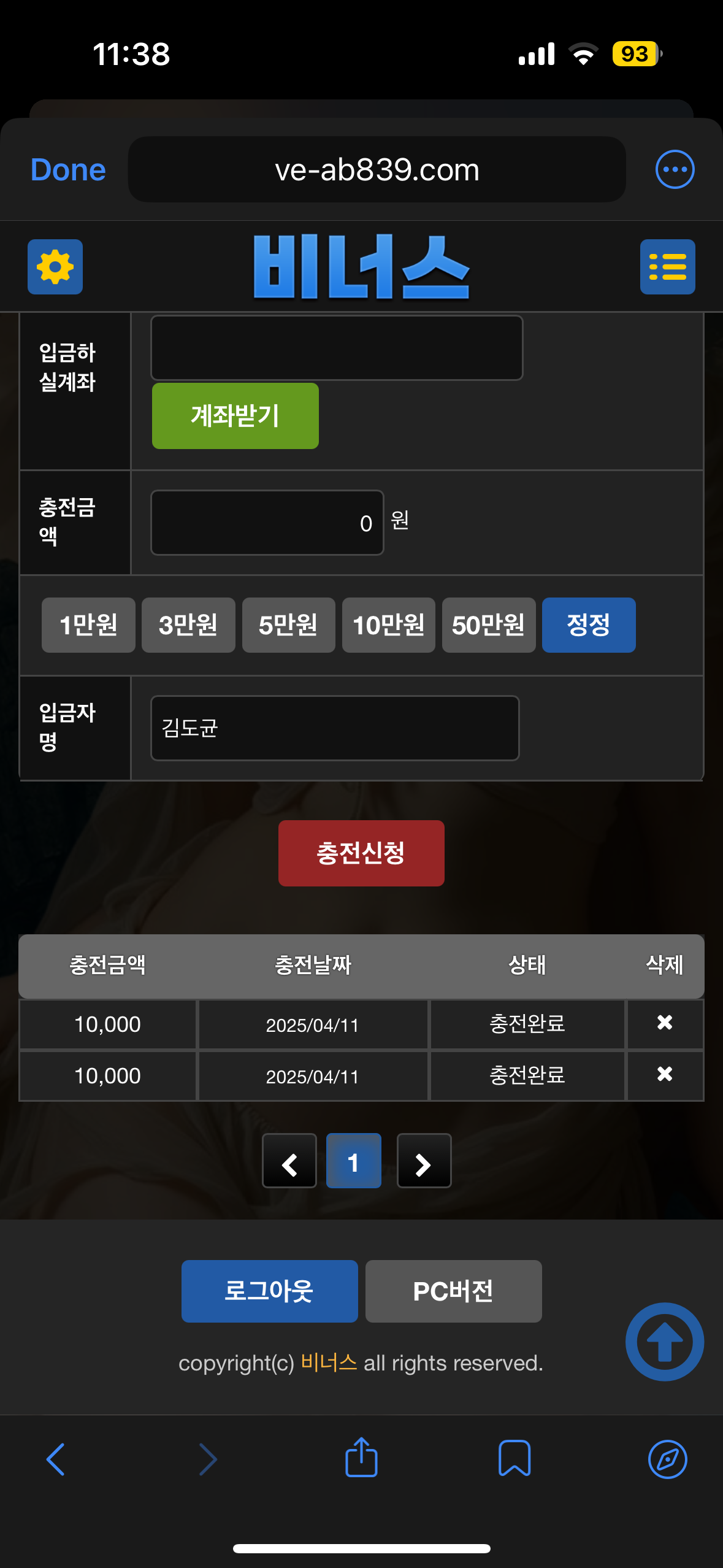Open the yellow gear settings icon
The height and width of the screenshot is (1568, 723).
click(x=55, y=267)
